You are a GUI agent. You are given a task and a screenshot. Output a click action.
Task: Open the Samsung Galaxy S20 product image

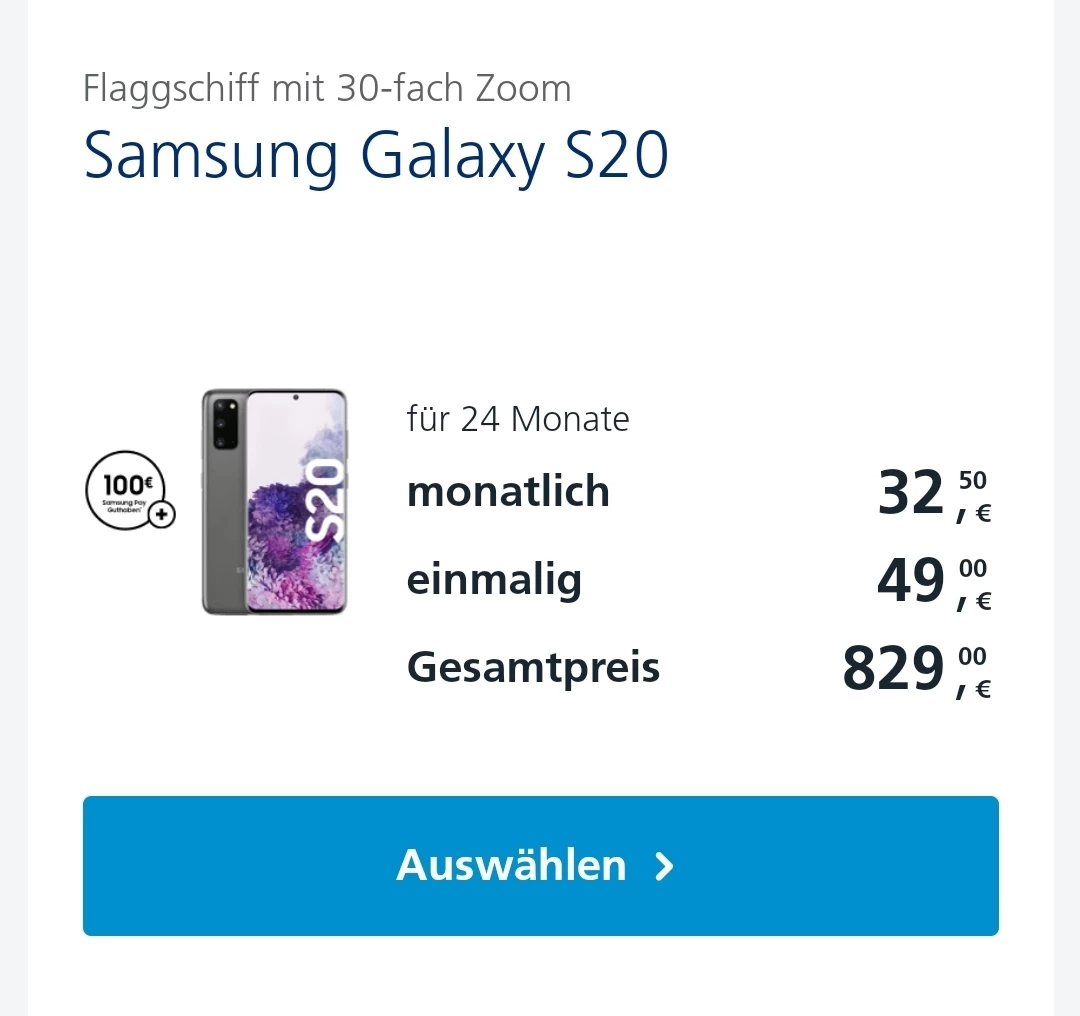[275, 502]
